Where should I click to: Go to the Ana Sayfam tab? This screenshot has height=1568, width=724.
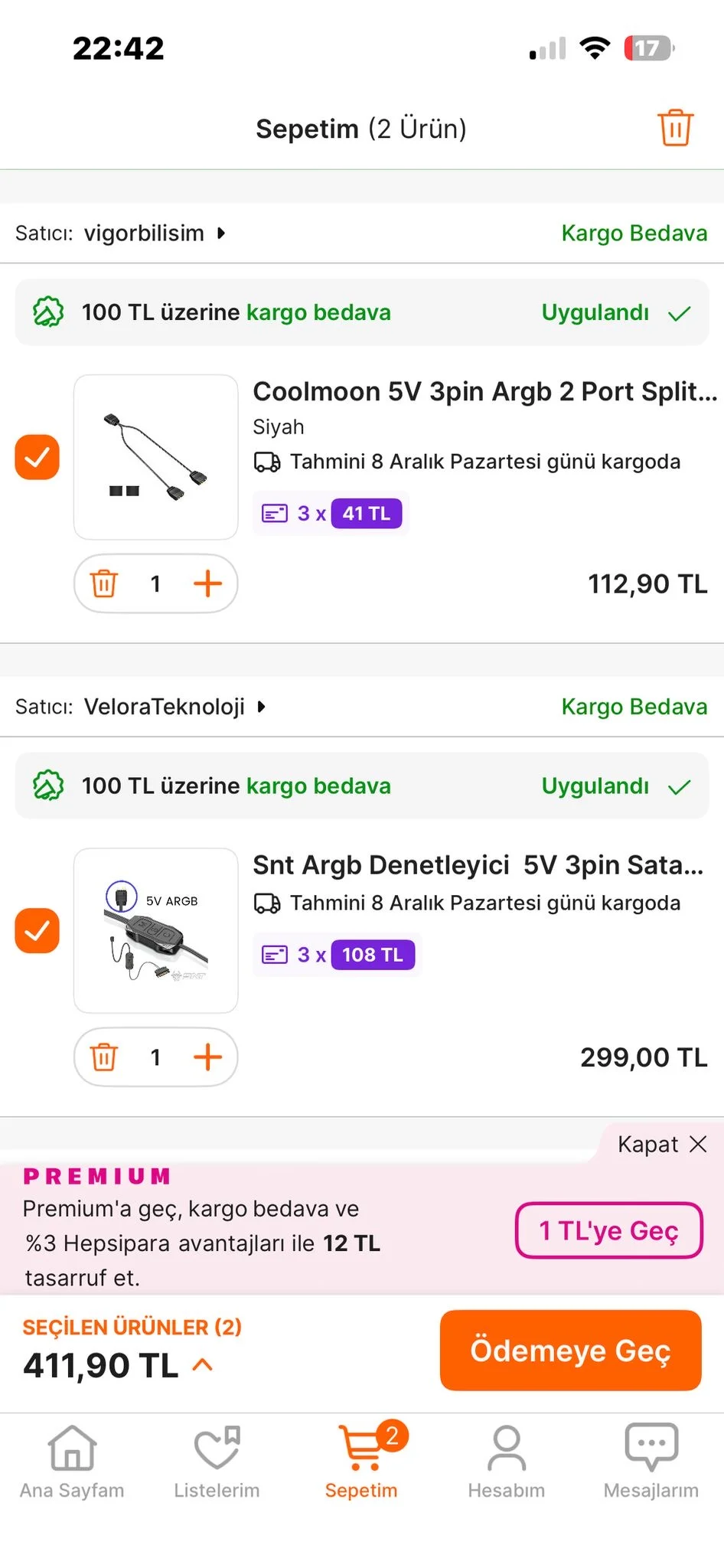point(72,1461)
